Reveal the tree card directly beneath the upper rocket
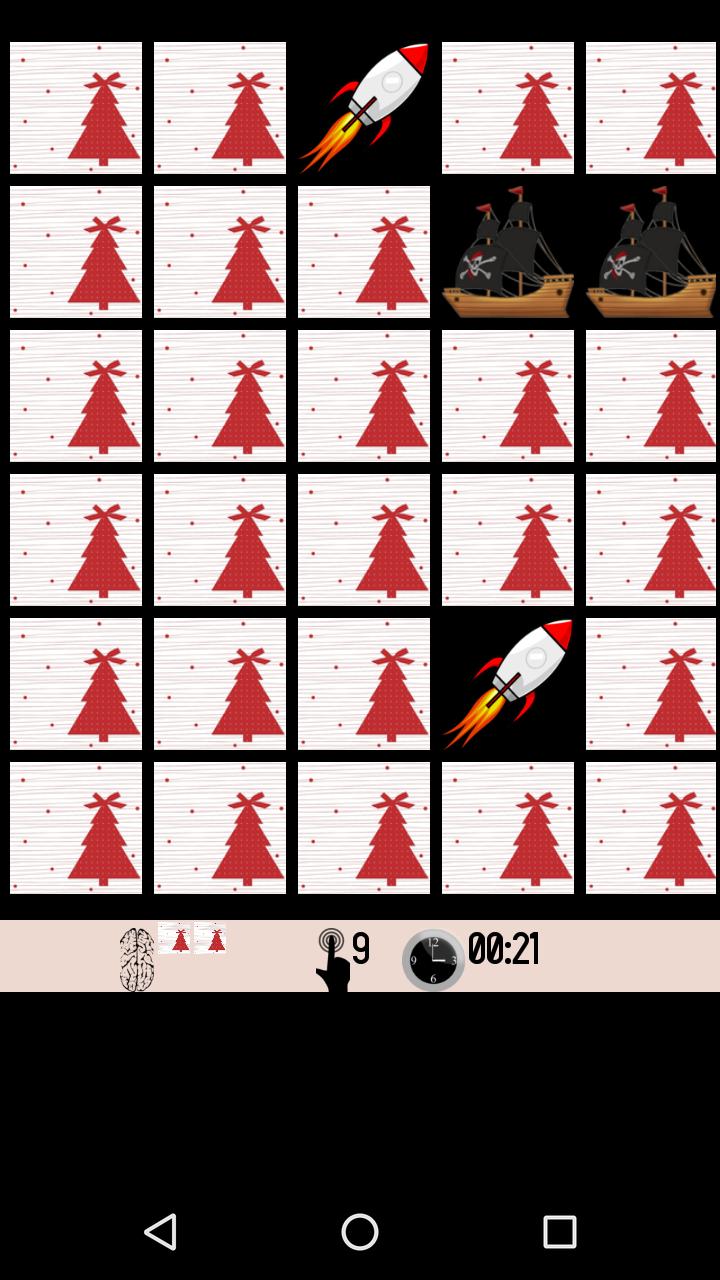The image size is (720, 1280). point(364,252)
